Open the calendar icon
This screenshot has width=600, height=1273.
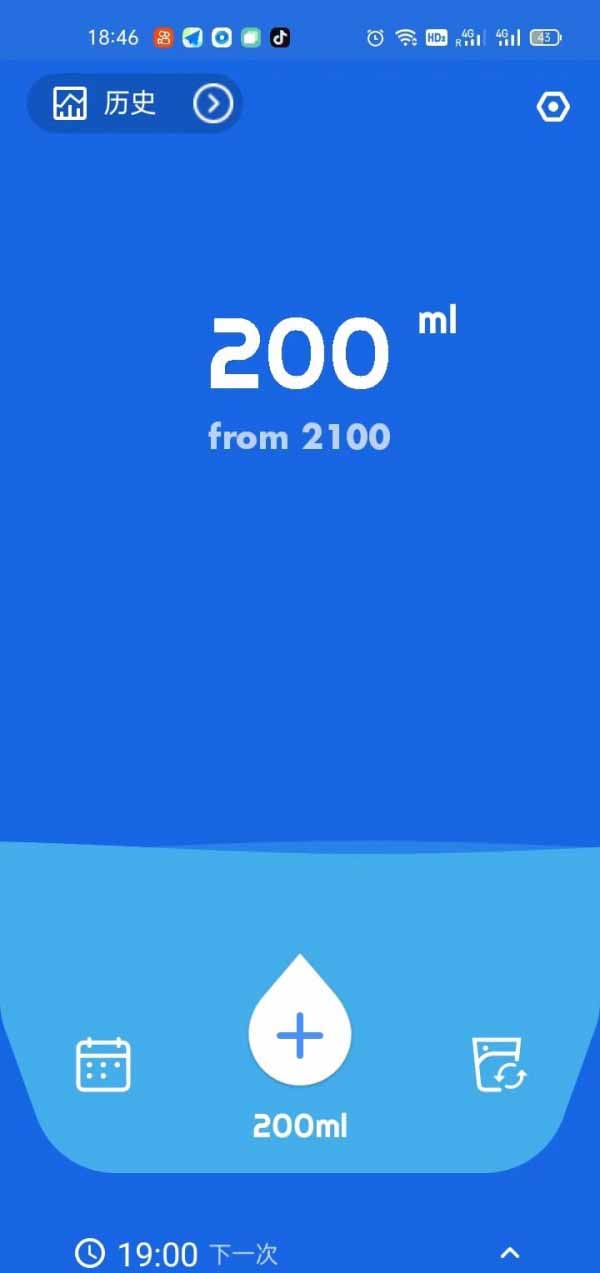104,1064
